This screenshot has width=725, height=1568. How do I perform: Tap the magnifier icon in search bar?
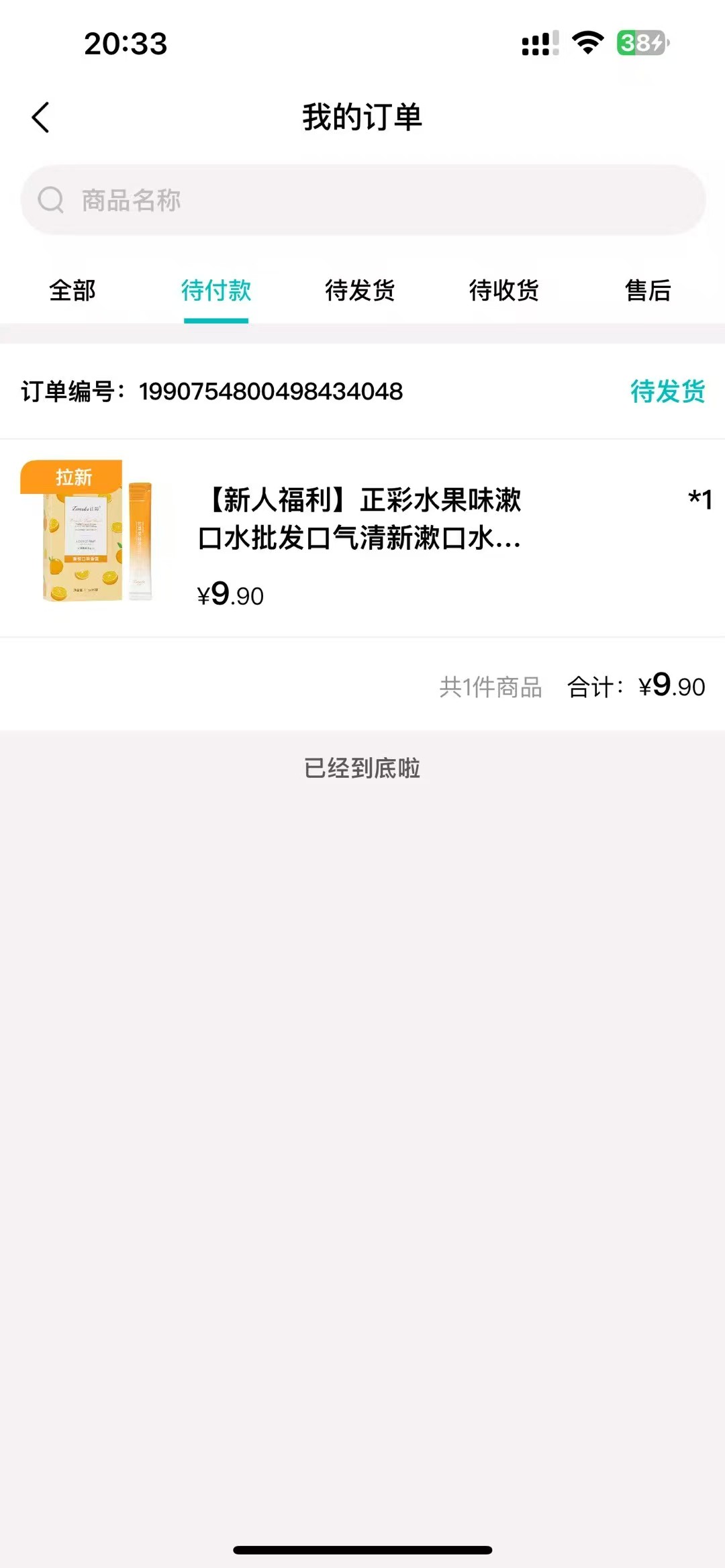point(50,199)
